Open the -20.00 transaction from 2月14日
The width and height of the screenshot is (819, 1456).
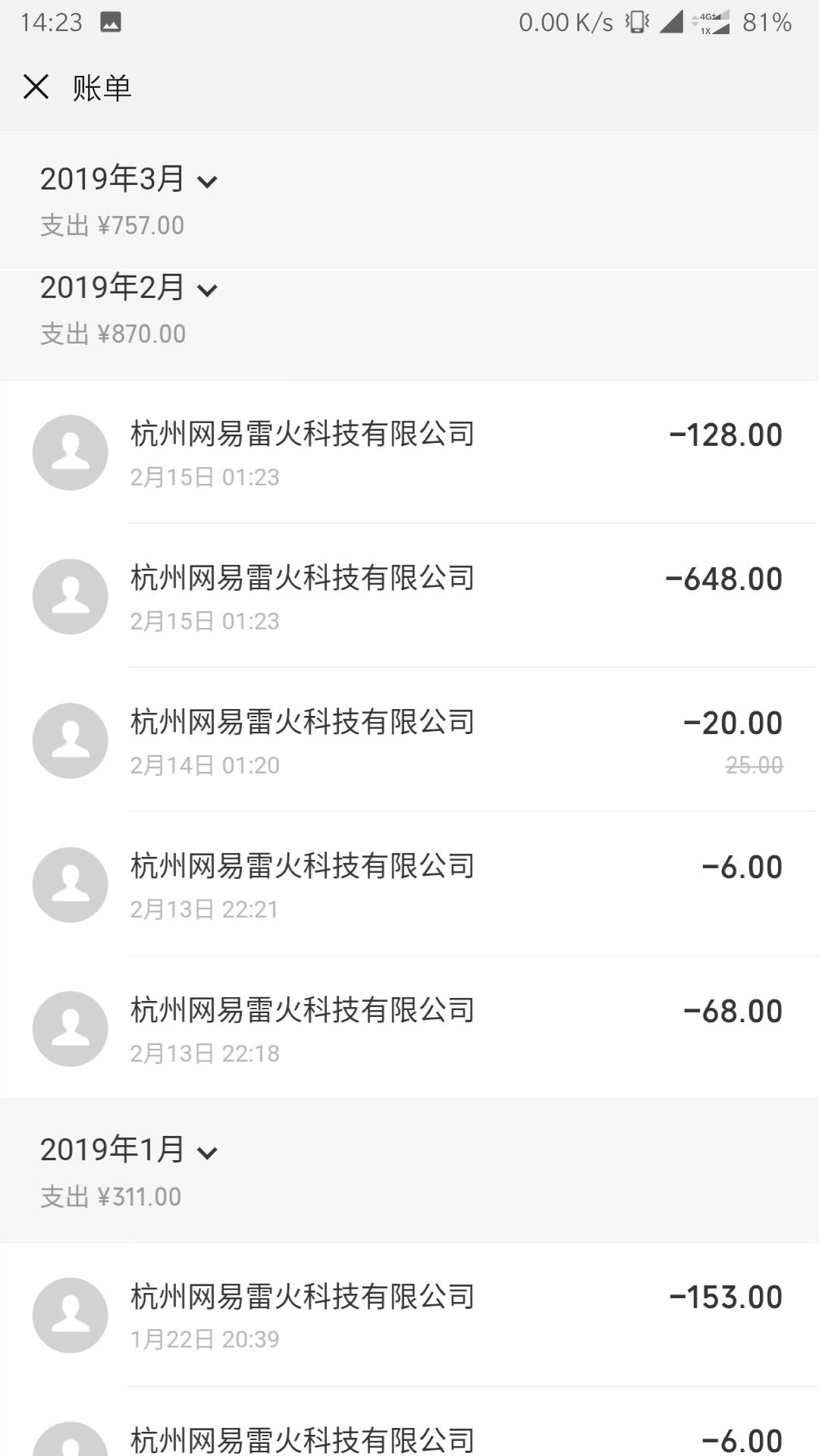click(409, 741)
